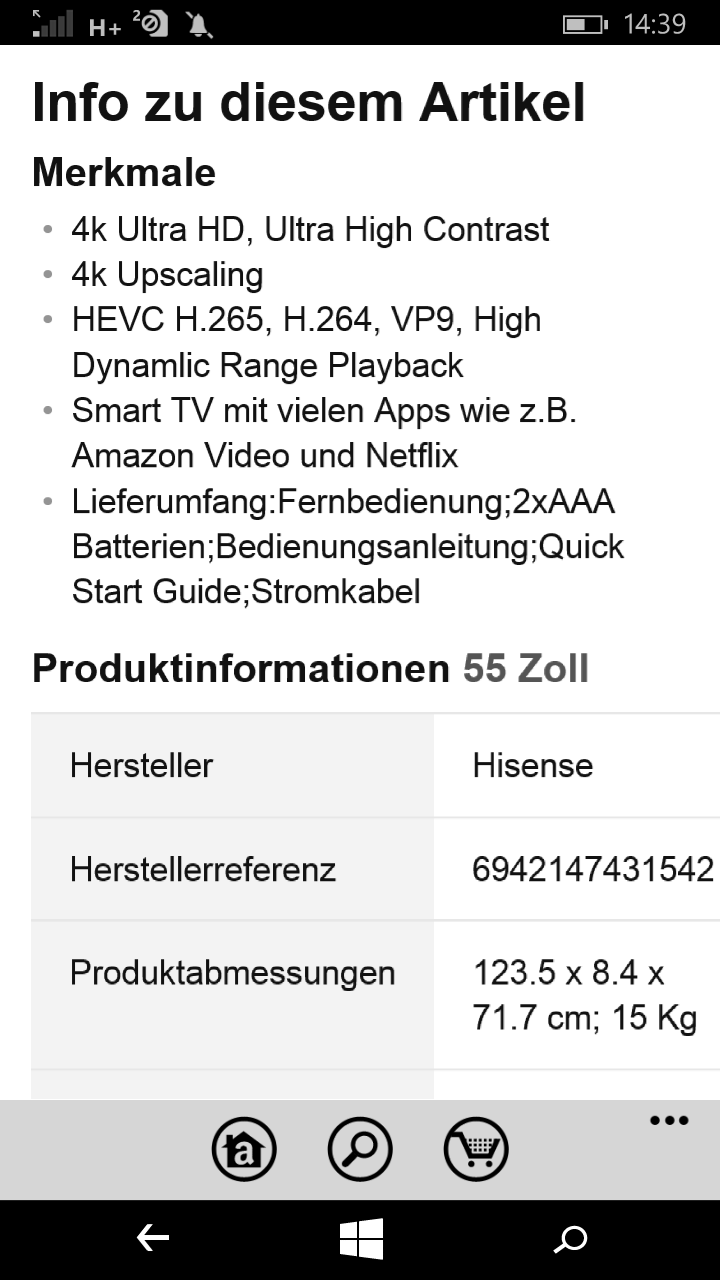720x1280 pixels.
Task: Open the shopping cart
Action: click(476, 1149)
